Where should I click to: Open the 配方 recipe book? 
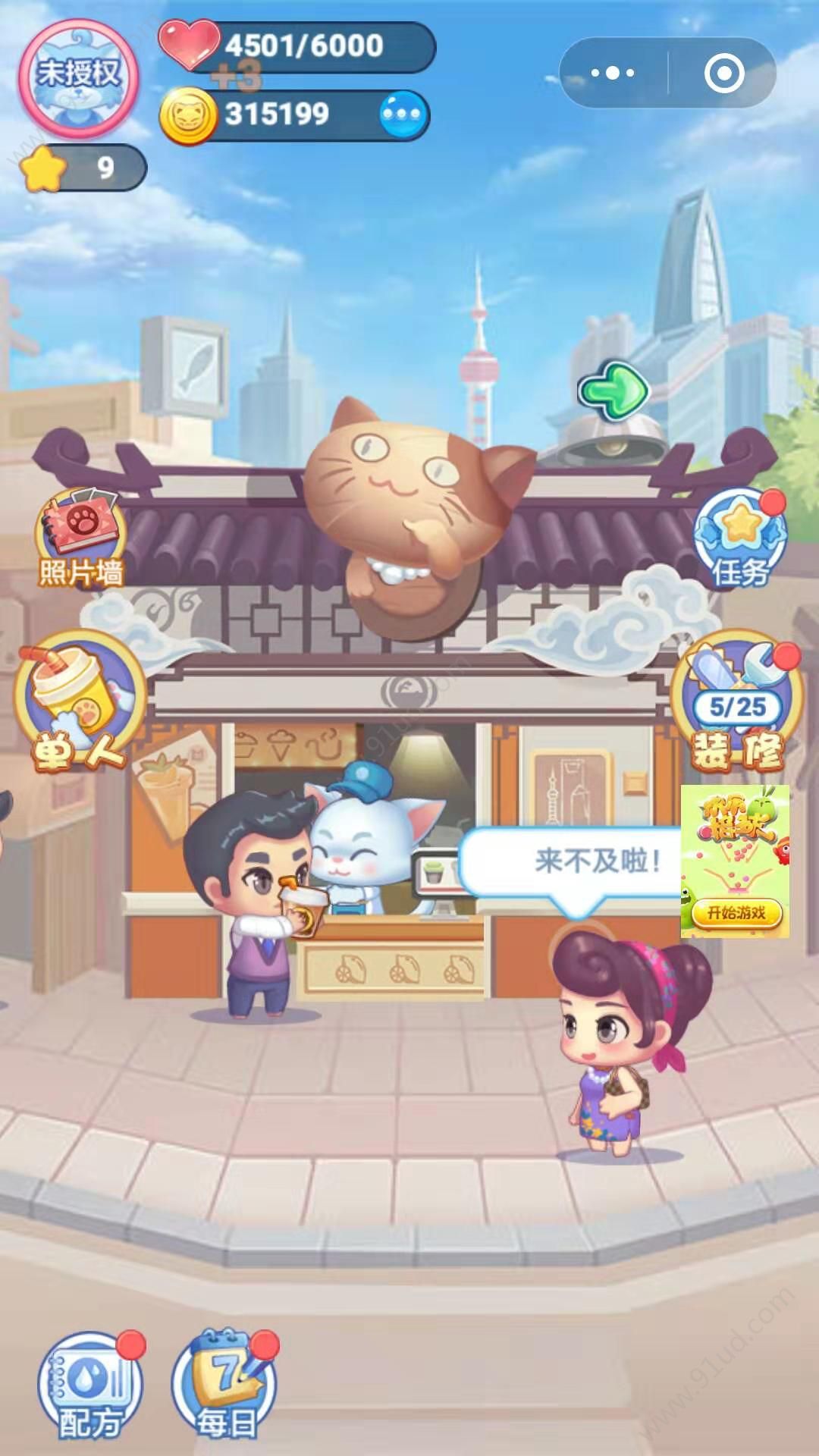pos(91,1386)
